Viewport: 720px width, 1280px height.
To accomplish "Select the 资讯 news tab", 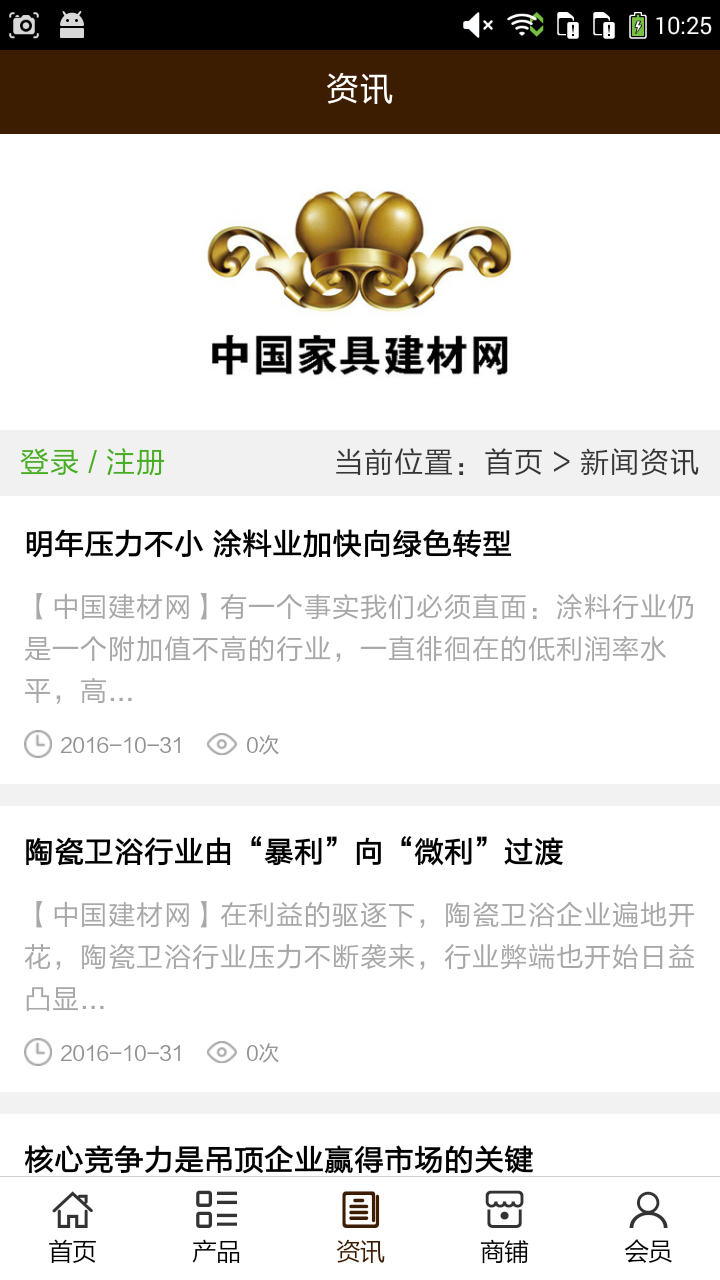I will tap(360, 1227).
